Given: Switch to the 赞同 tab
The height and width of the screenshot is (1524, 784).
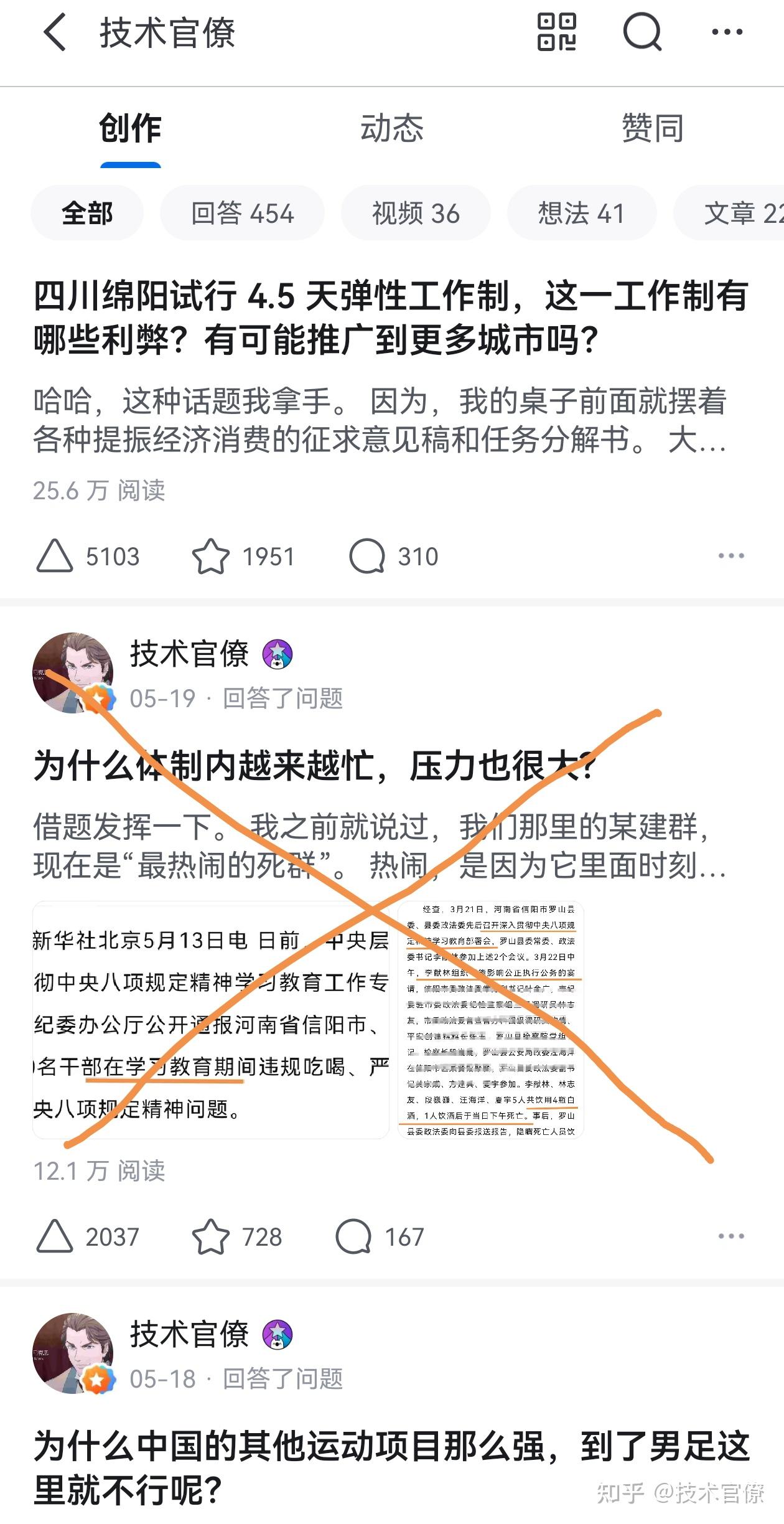Looking at the screenshot, I should click(x=653, y=128).
